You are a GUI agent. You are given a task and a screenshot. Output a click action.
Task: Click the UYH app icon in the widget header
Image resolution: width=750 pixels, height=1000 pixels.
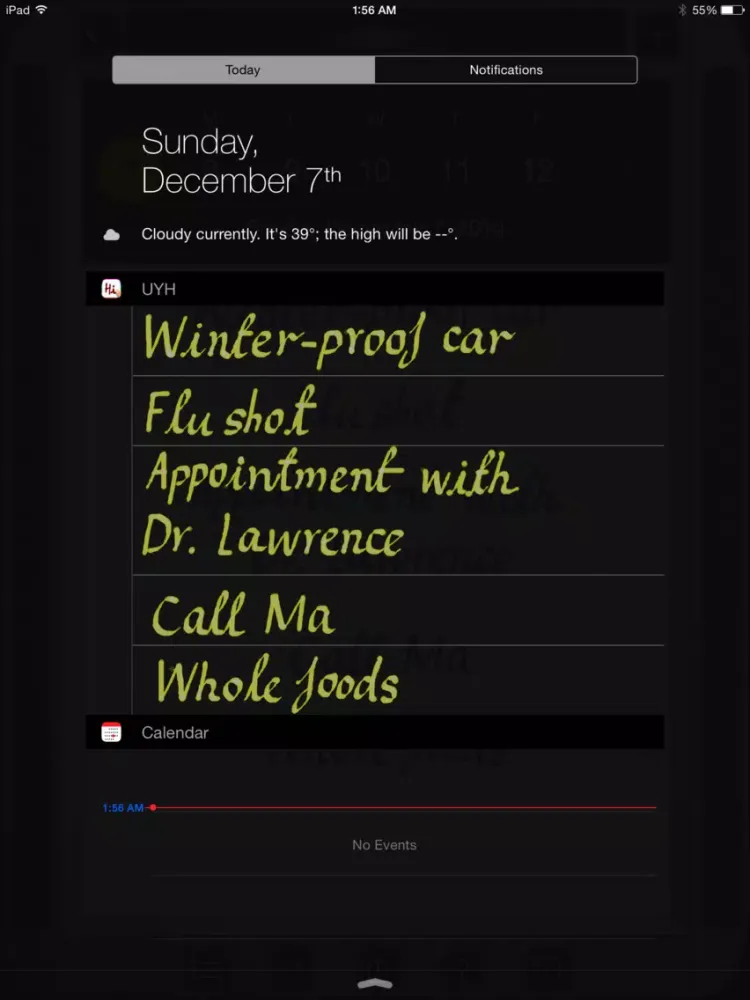click(110, 288)
